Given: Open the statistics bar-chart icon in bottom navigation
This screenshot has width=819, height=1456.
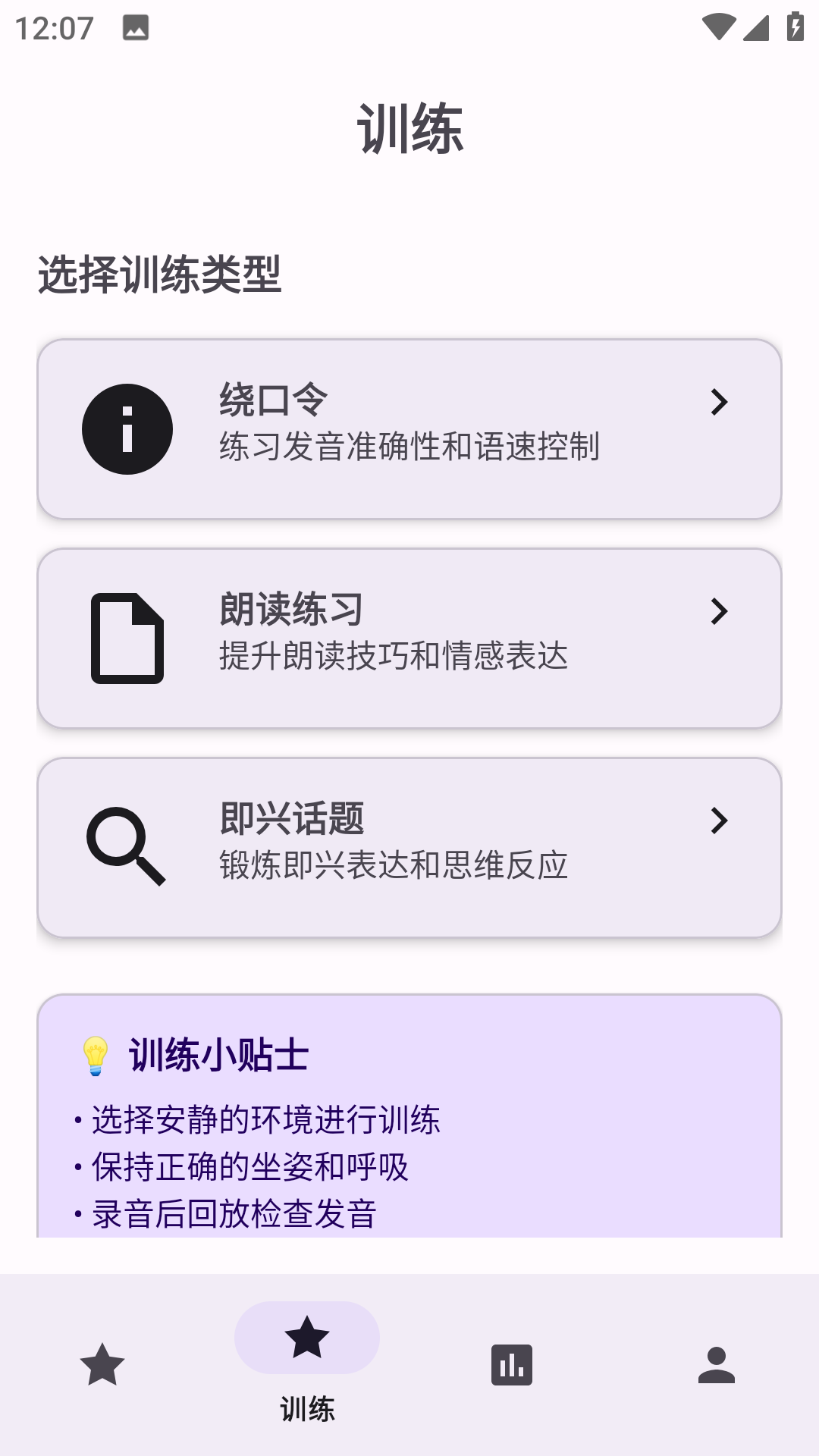Looking at the screenshot, I should pos(512,1366).
